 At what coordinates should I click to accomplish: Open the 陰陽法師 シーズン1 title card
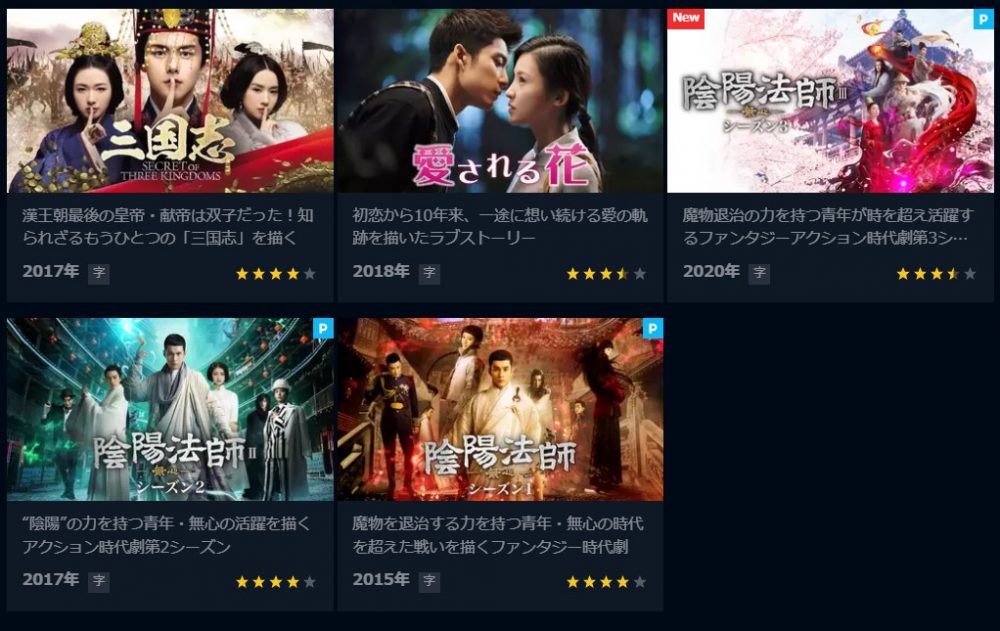[x=499, y=410]
